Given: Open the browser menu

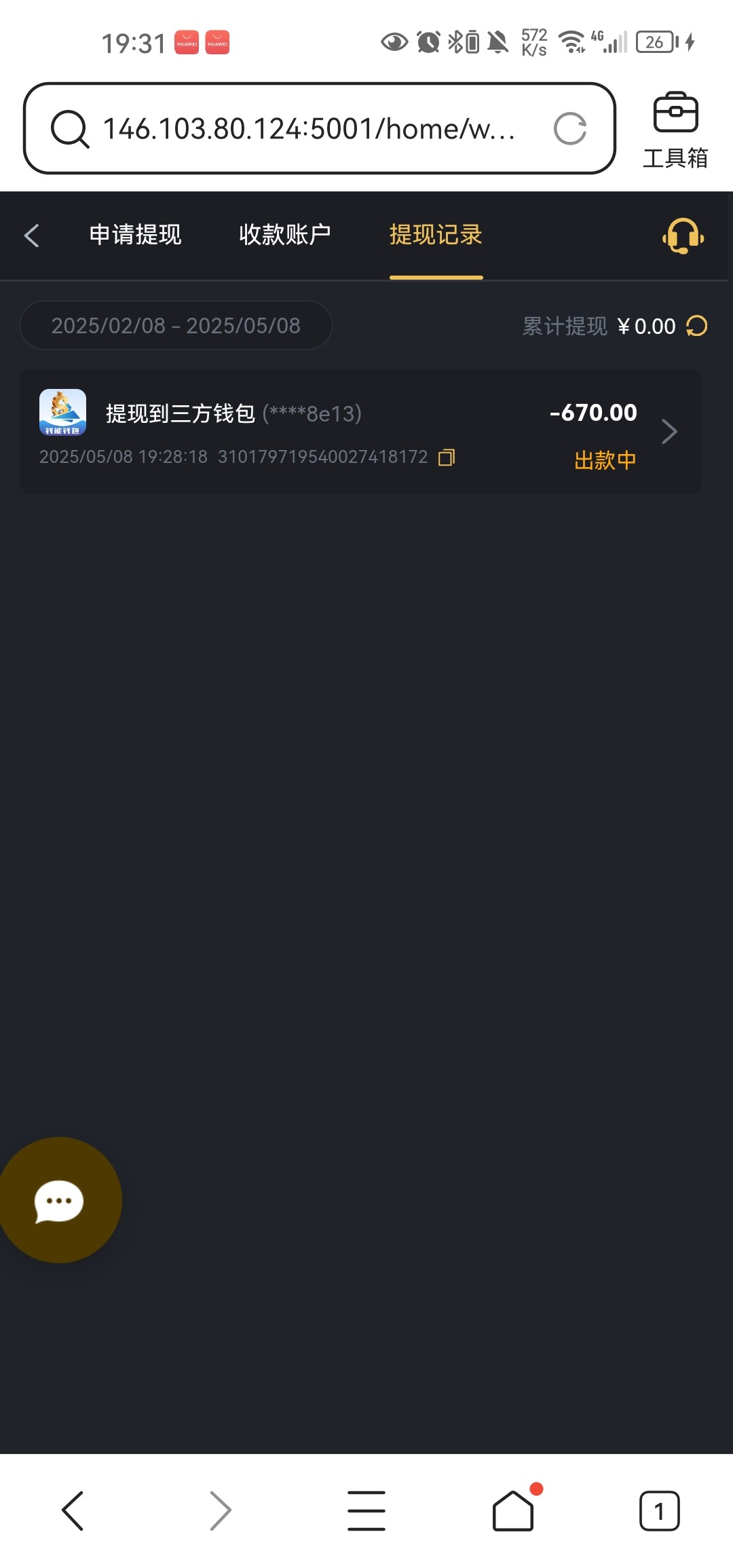Looking at the screenshot, I should click(366, 1510).
